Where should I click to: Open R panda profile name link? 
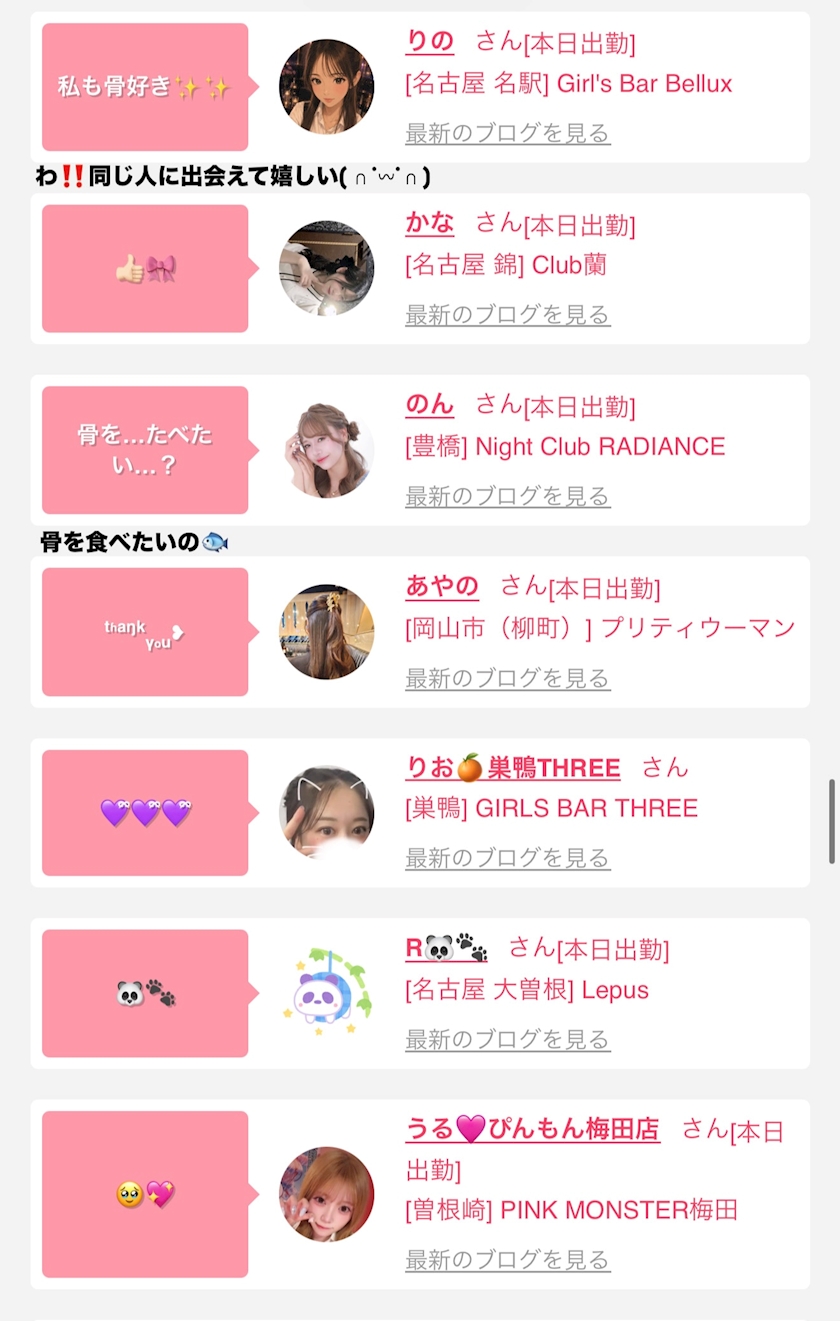pyautogui.click(x=446, y=948)
